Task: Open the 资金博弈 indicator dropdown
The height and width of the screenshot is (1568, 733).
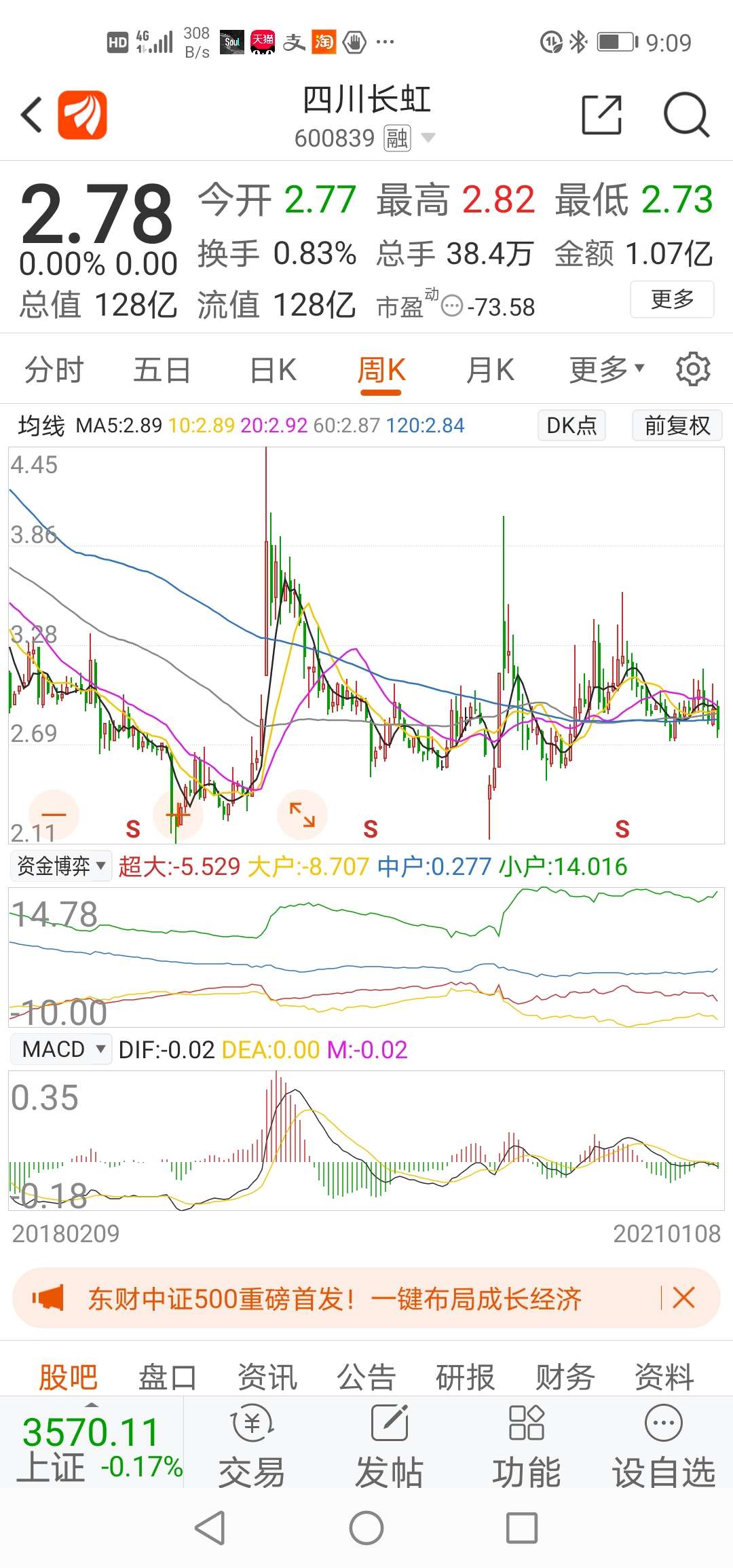Action: pos(61,866)
